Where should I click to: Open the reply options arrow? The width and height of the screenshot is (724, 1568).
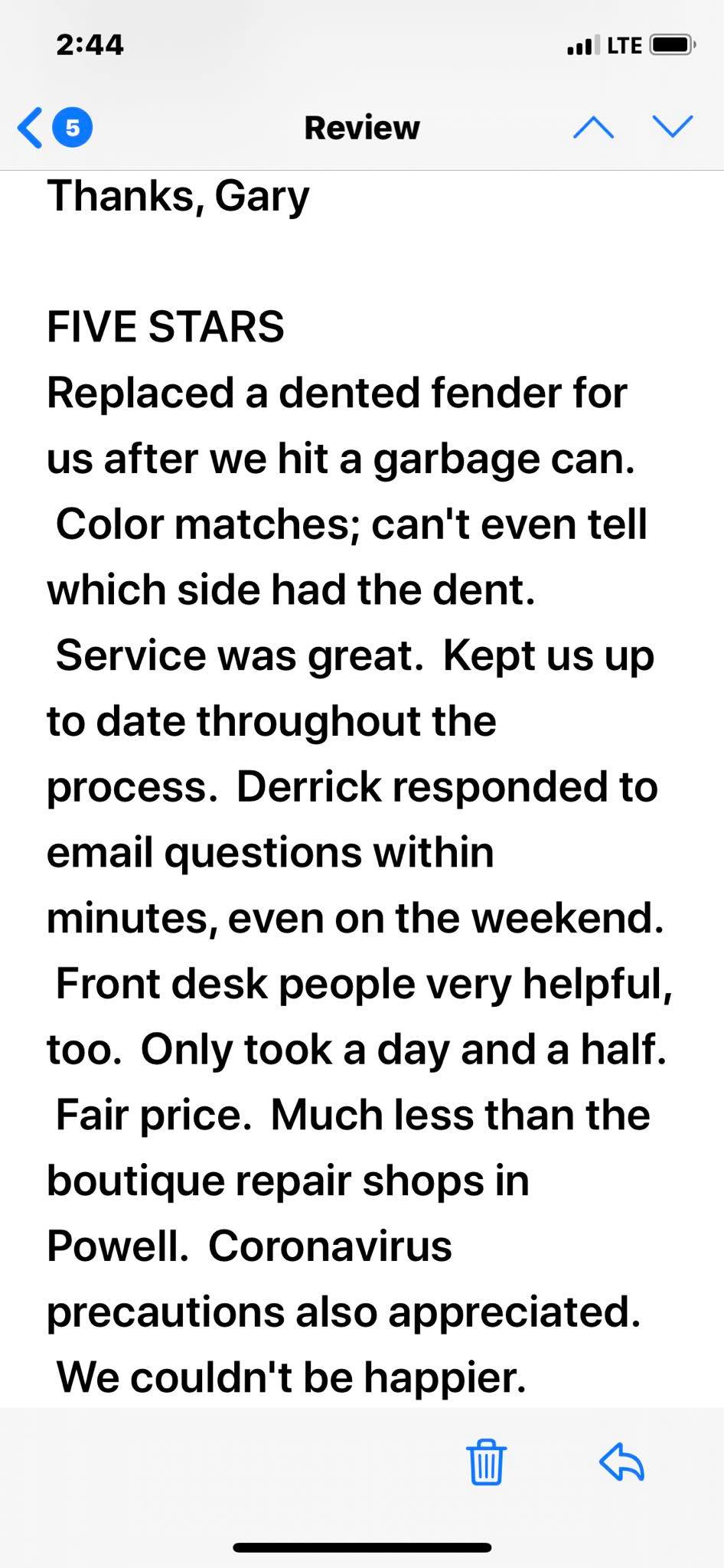(x=621, y=1462)
